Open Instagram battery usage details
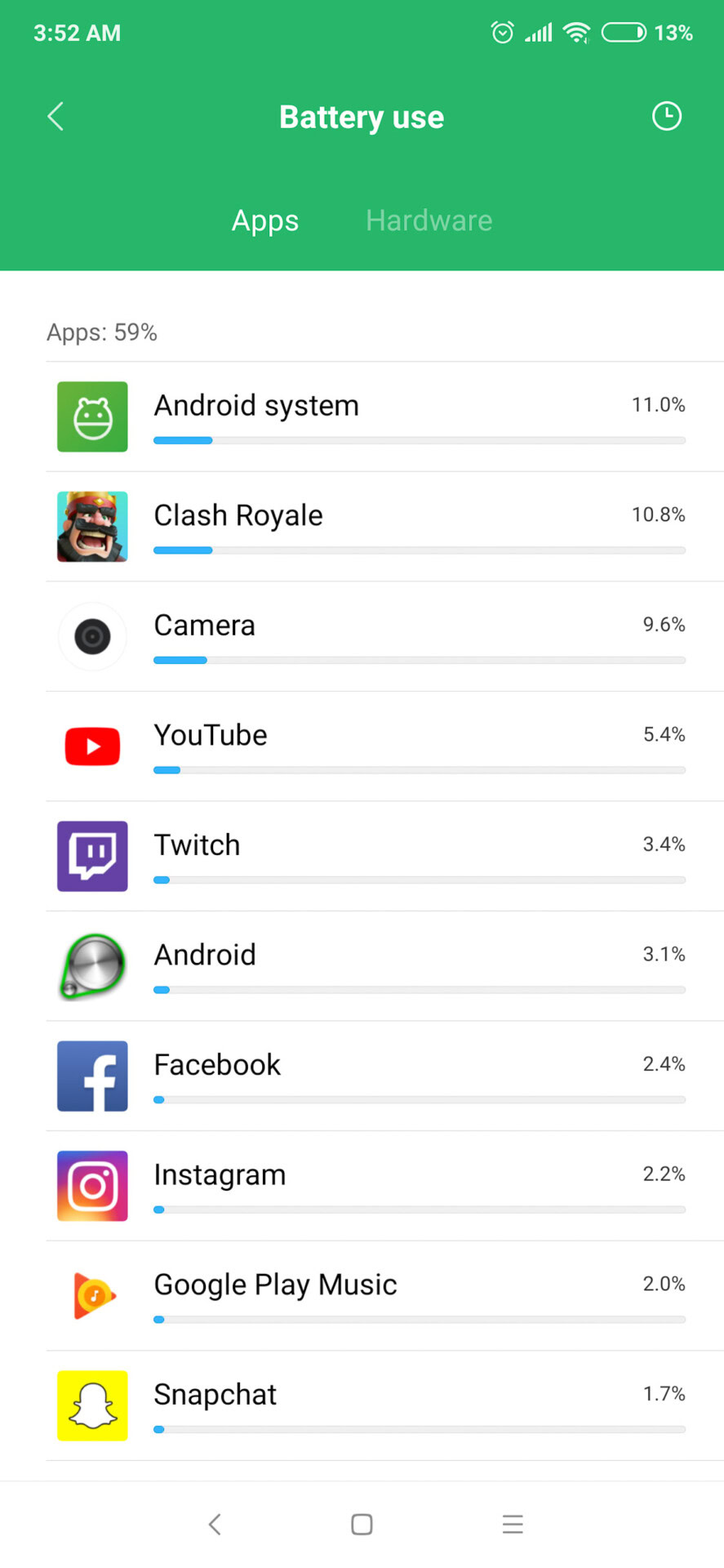Viewport: 724px width, 1568px height. (x=384, y=1186)
